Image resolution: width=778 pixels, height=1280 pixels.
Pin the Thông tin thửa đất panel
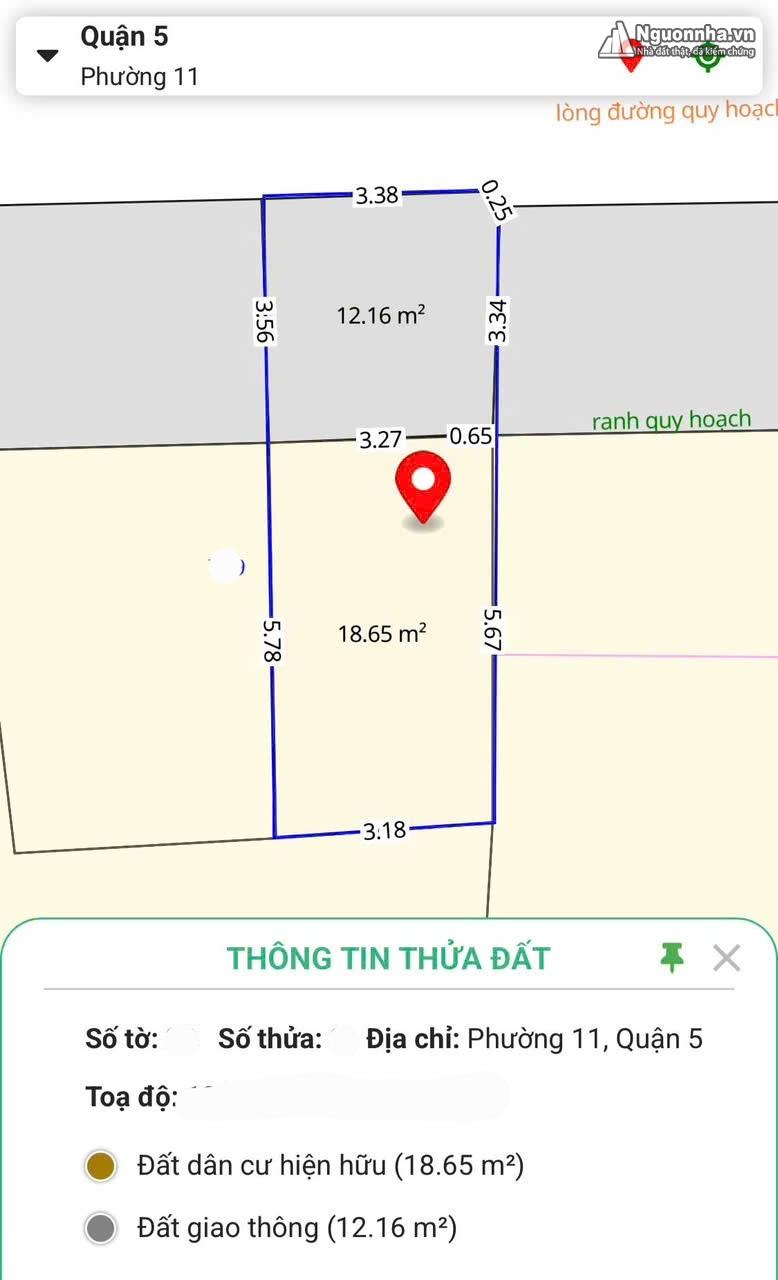pyautogui.click(x=672, y=958)
